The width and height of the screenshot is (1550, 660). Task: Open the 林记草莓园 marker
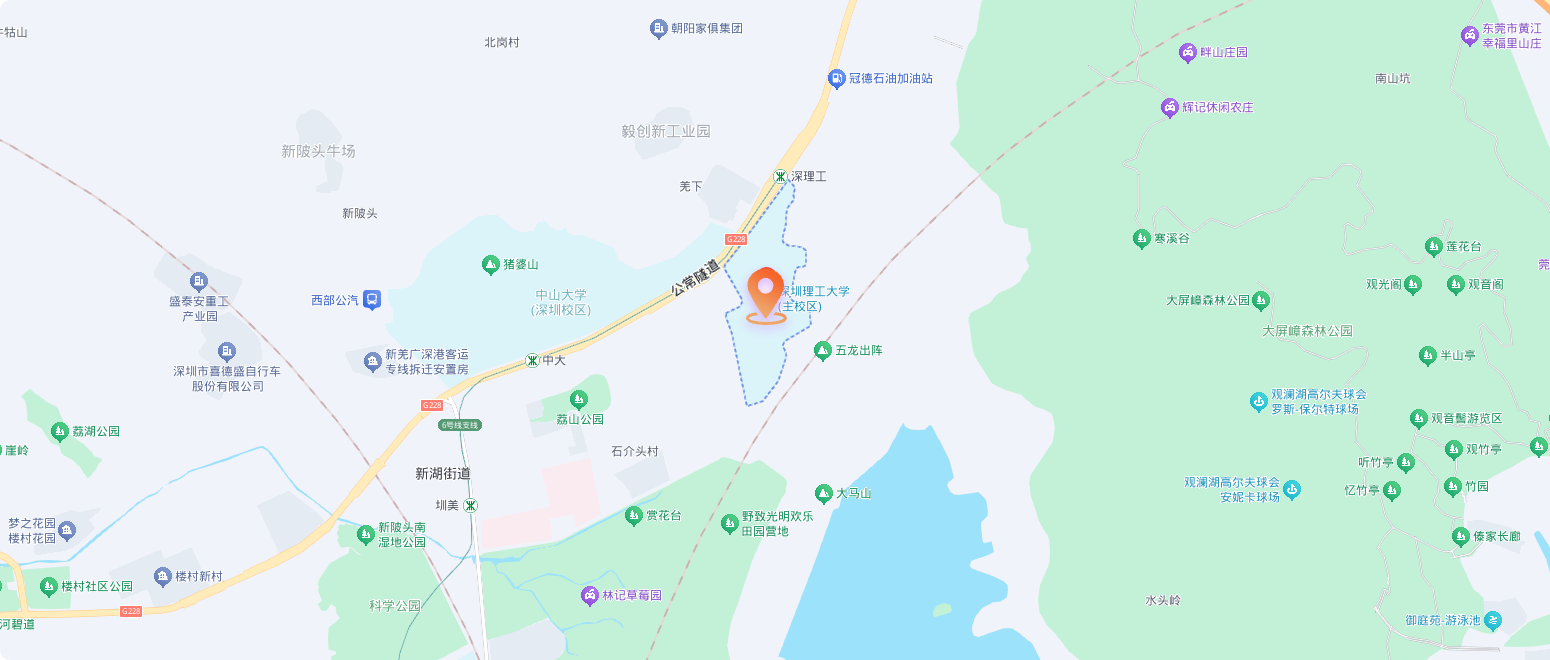click(x=590, y=596)
